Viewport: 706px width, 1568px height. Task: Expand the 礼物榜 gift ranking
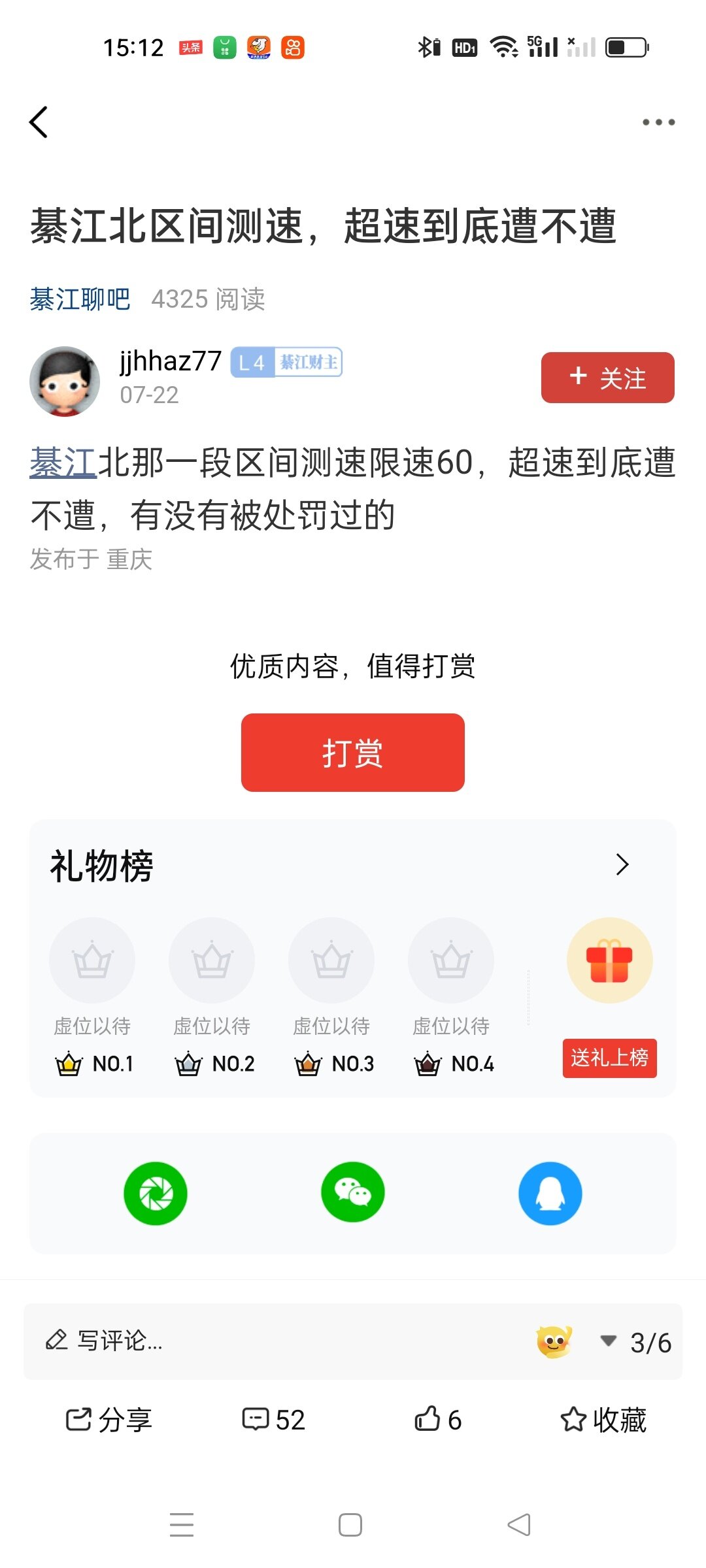(x=622, y=864)
